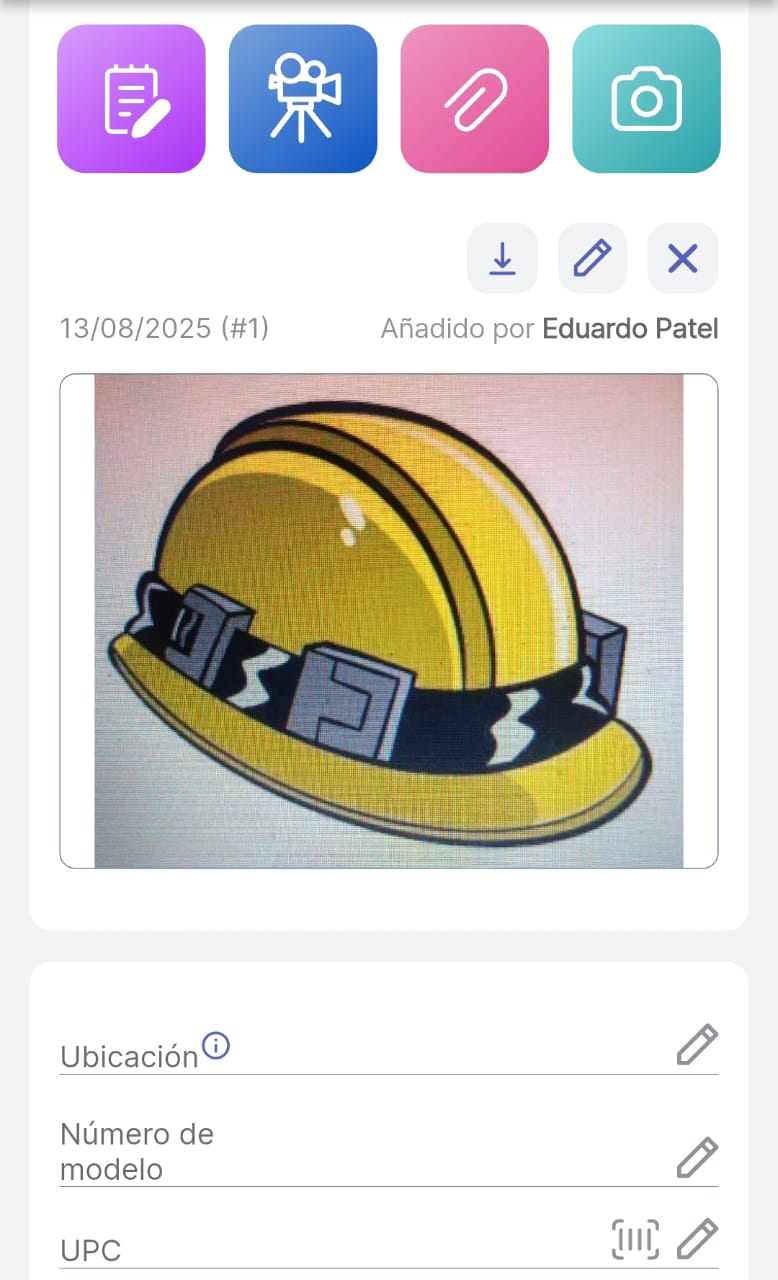Screen dimensions: 778x1280
Task: Take a photo with the camera button
Action: coord(646,99)
